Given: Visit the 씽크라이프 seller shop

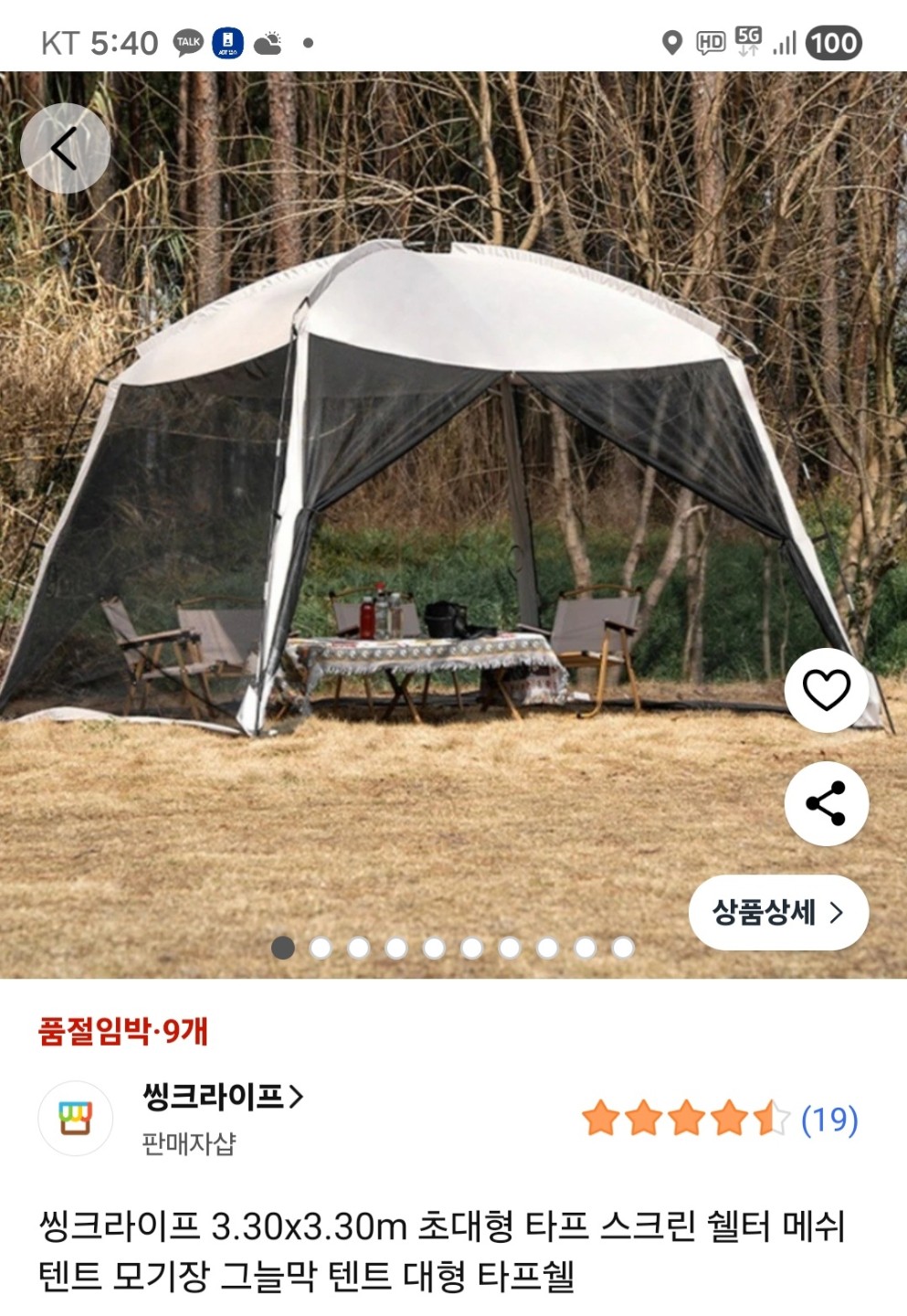Looking at the screenshot, I should click(222, 1096).
